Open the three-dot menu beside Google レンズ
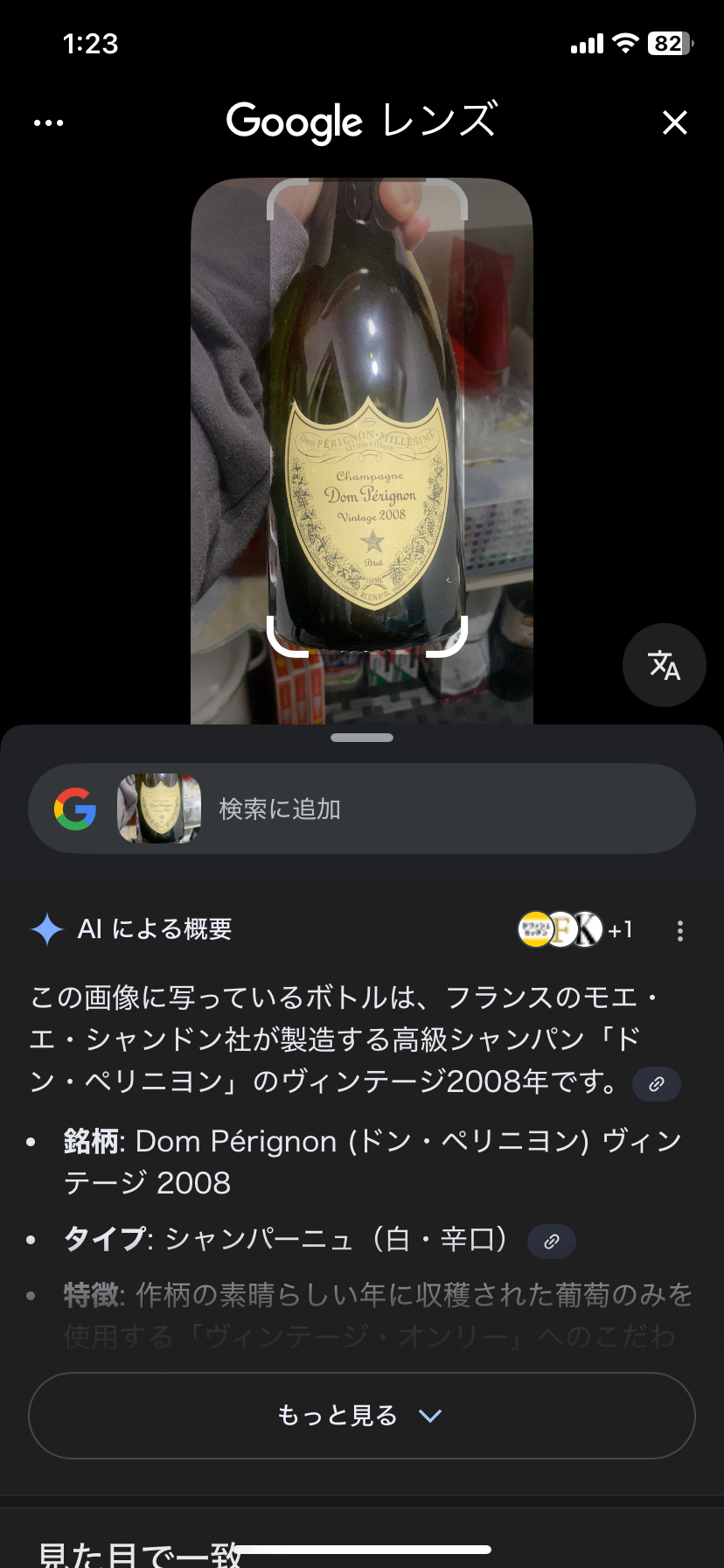The height and width of the screenshot is (1568, 724). [48, 123]
